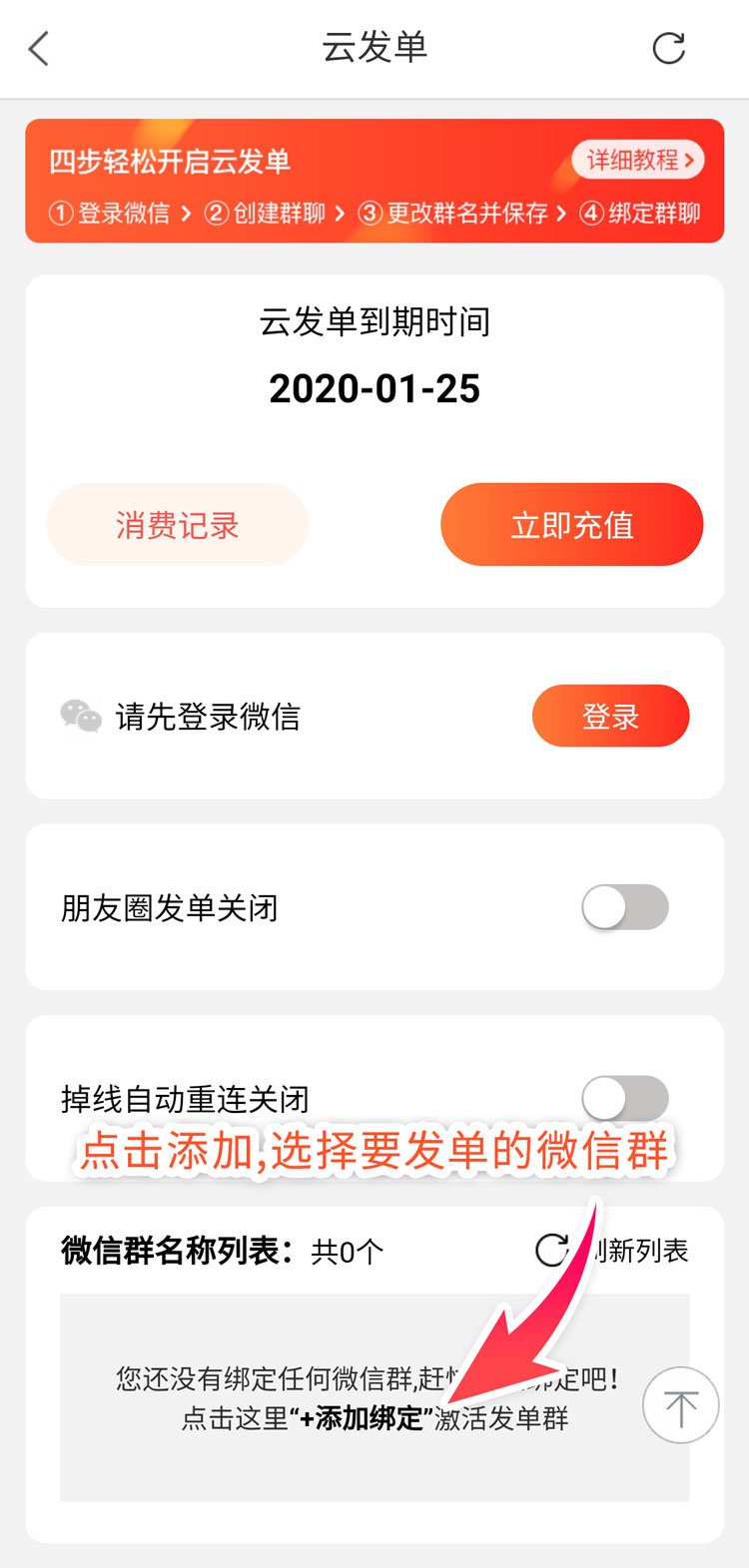Tap 登录 to log in to WeChat
749x1568 pixels.
[610, 716]
